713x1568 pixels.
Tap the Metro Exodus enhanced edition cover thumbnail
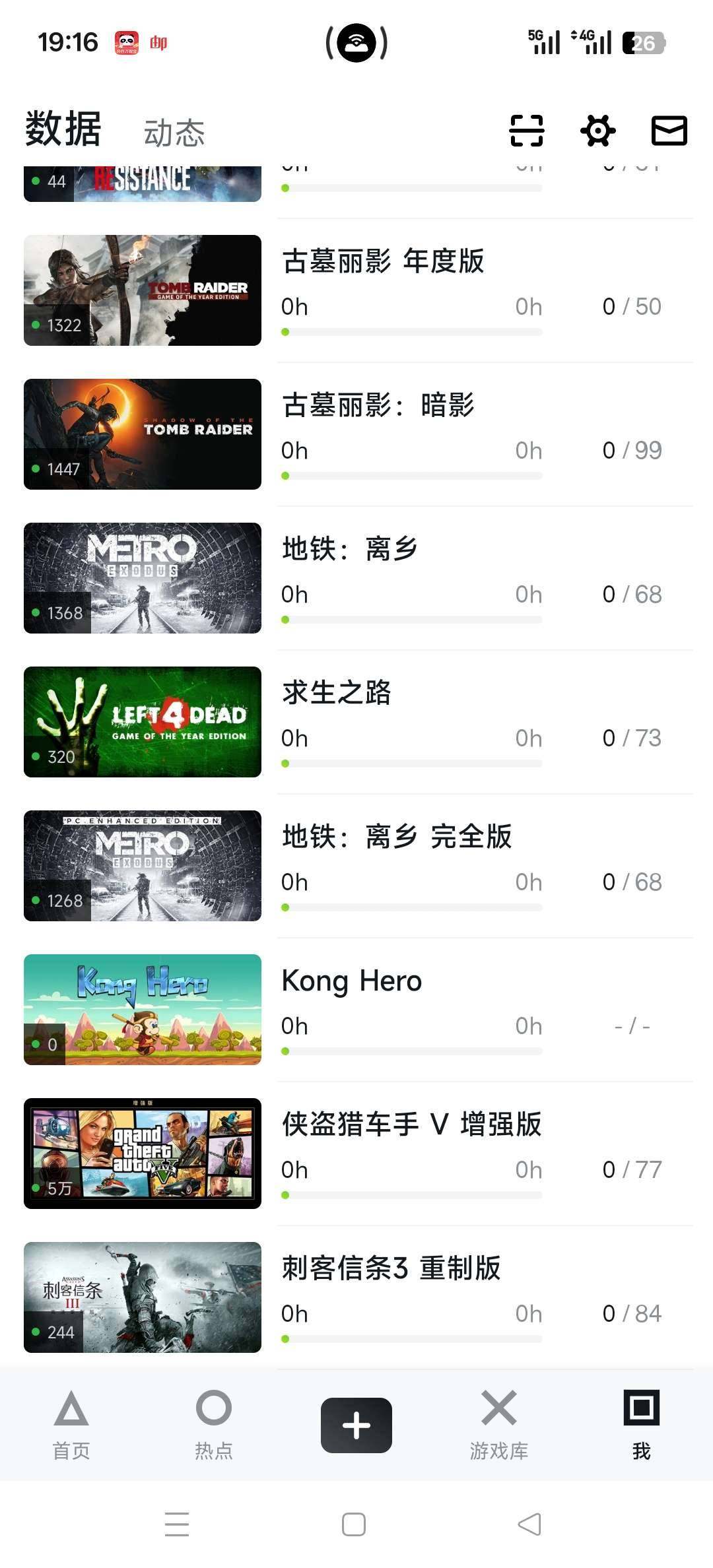click(x=142, y=865)
